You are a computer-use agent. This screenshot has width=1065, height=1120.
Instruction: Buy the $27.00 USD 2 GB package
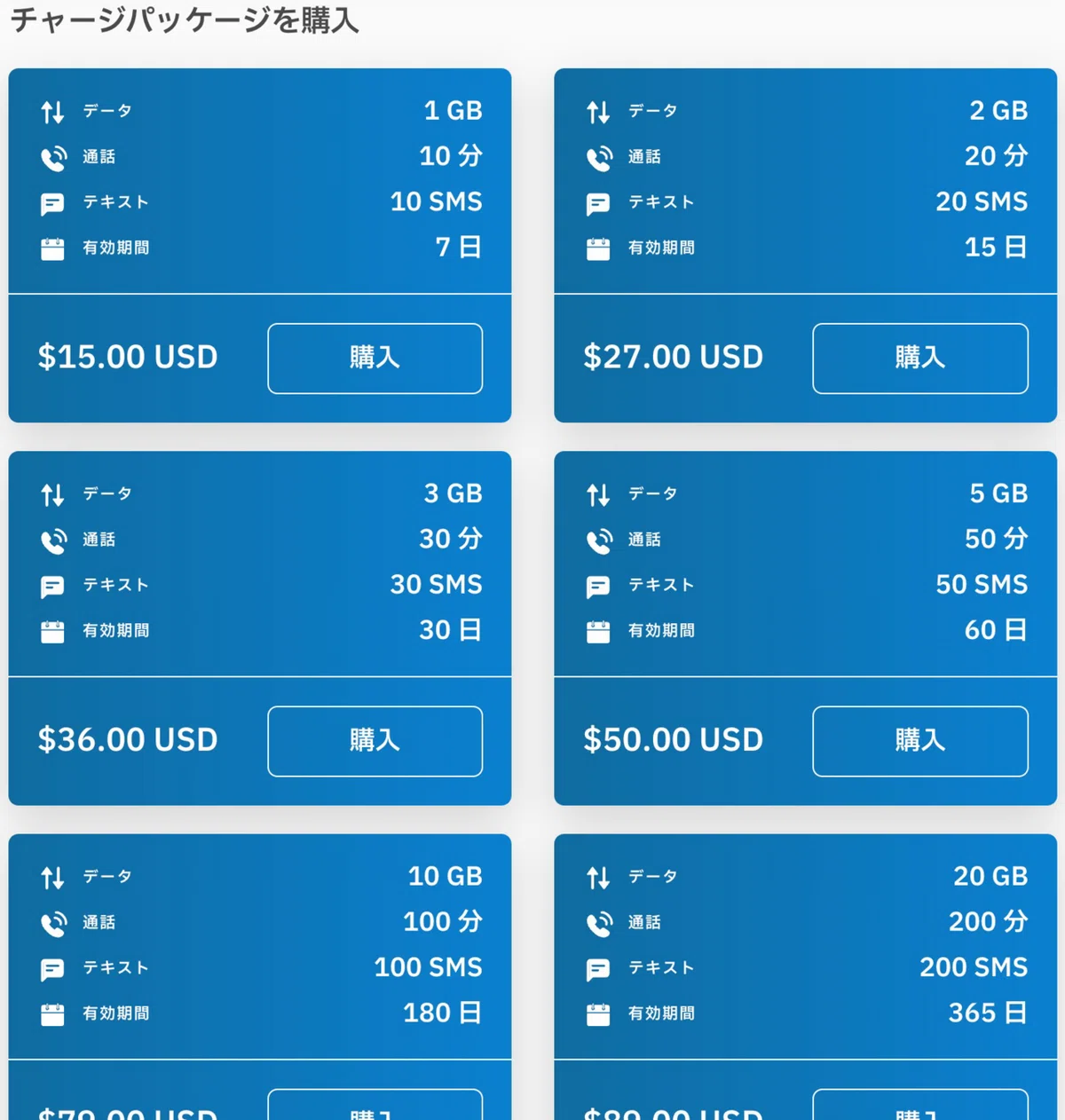(x=920, y=358)
